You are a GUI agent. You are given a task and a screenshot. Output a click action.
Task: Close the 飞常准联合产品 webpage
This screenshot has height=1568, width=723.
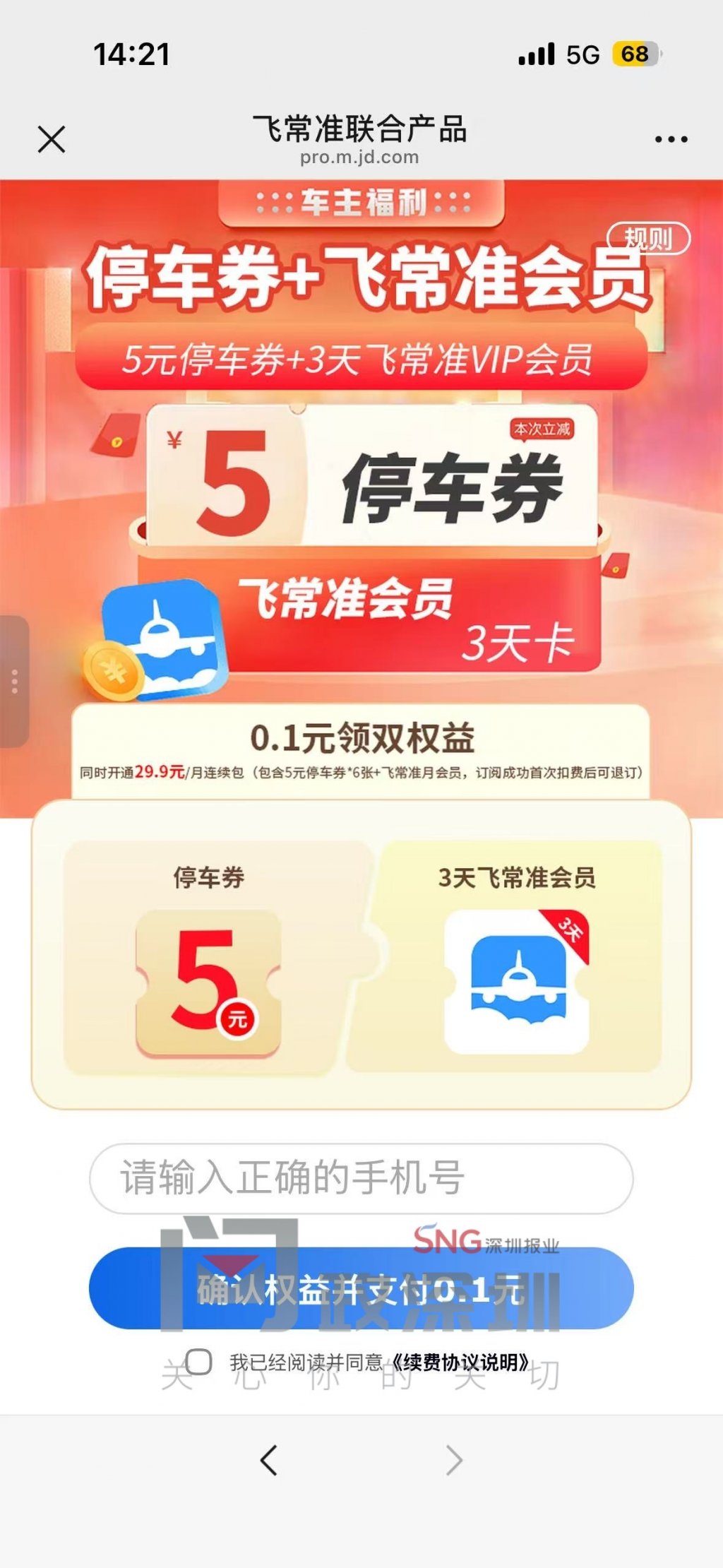(52, 139)
